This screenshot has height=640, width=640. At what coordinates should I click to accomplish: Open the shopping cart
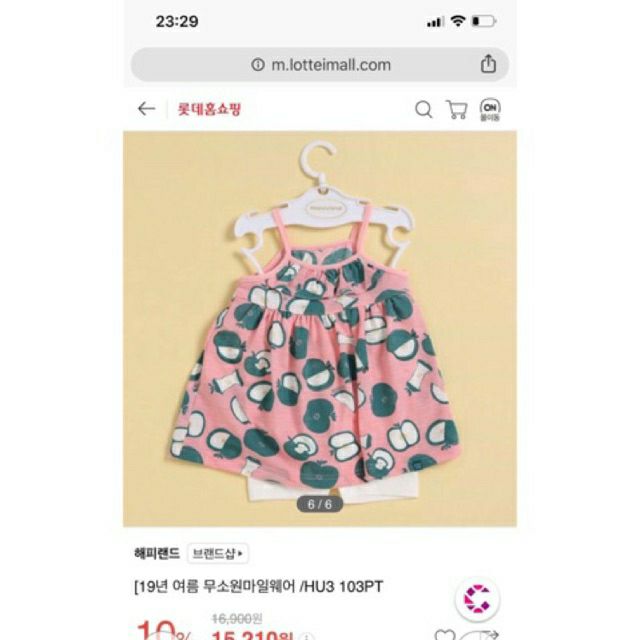456,109
